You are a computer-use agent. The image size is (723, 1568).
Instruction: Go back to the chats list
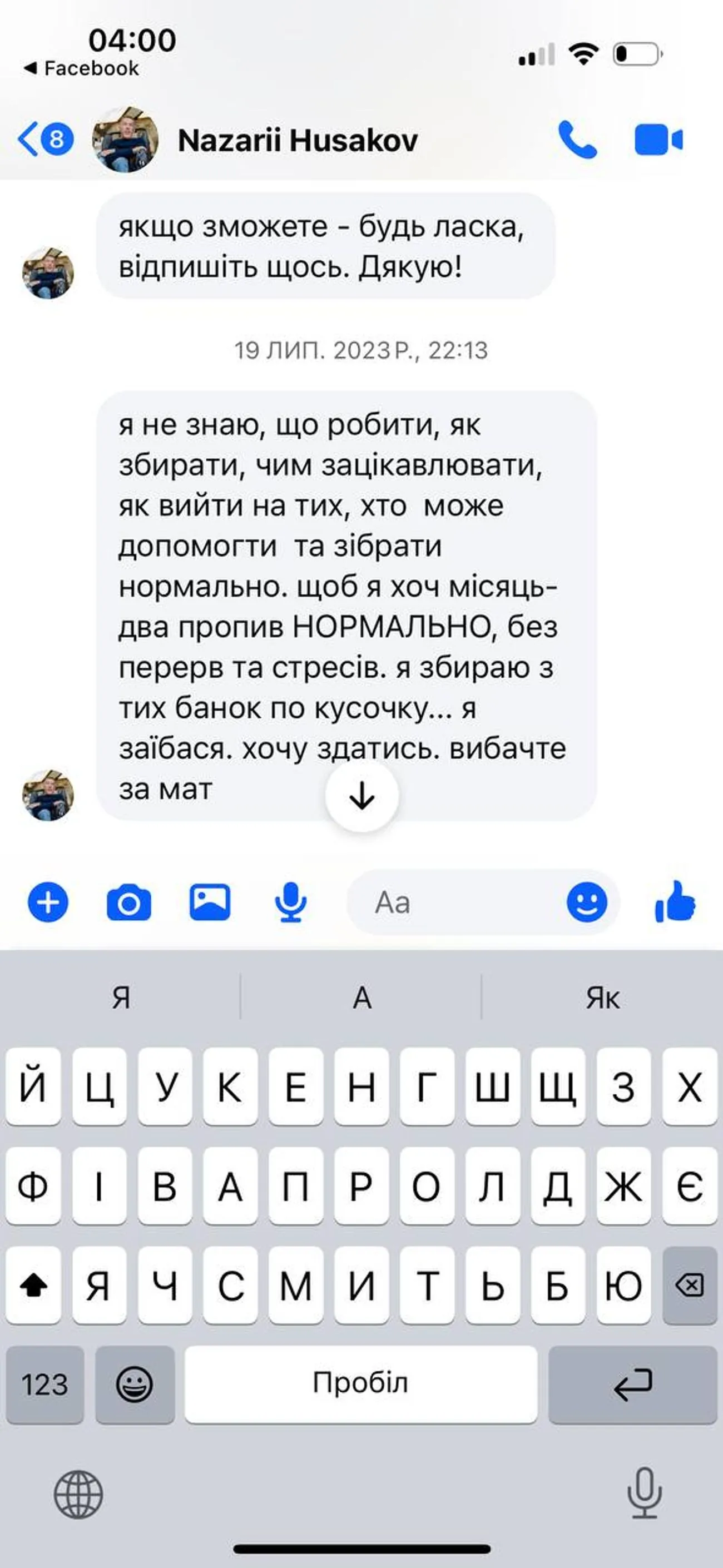[45, 140]
